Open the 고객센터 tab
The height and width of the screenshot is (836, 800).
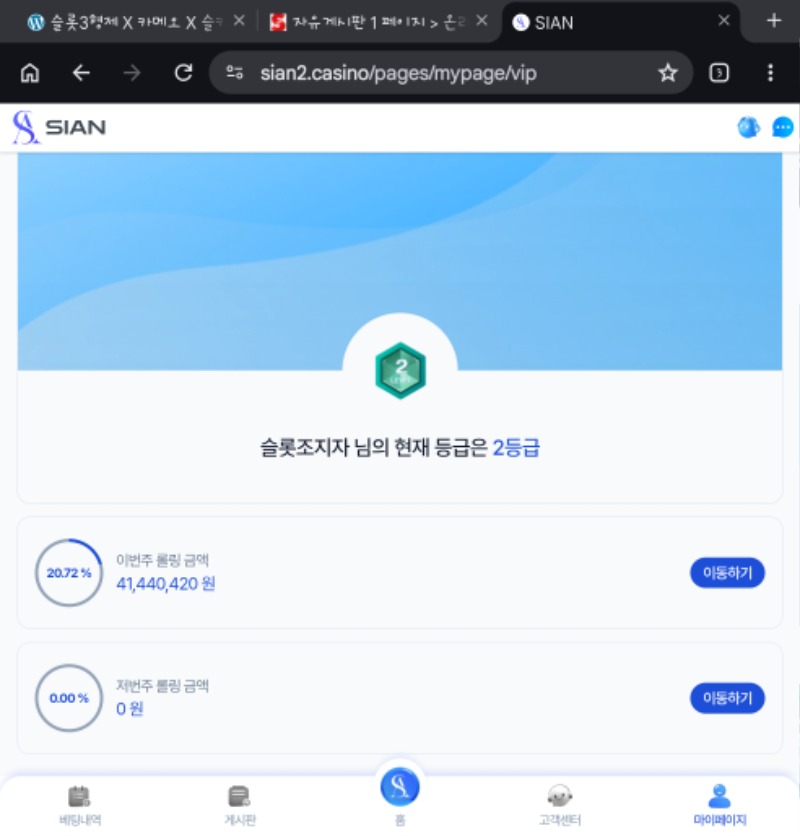(560, 804)
